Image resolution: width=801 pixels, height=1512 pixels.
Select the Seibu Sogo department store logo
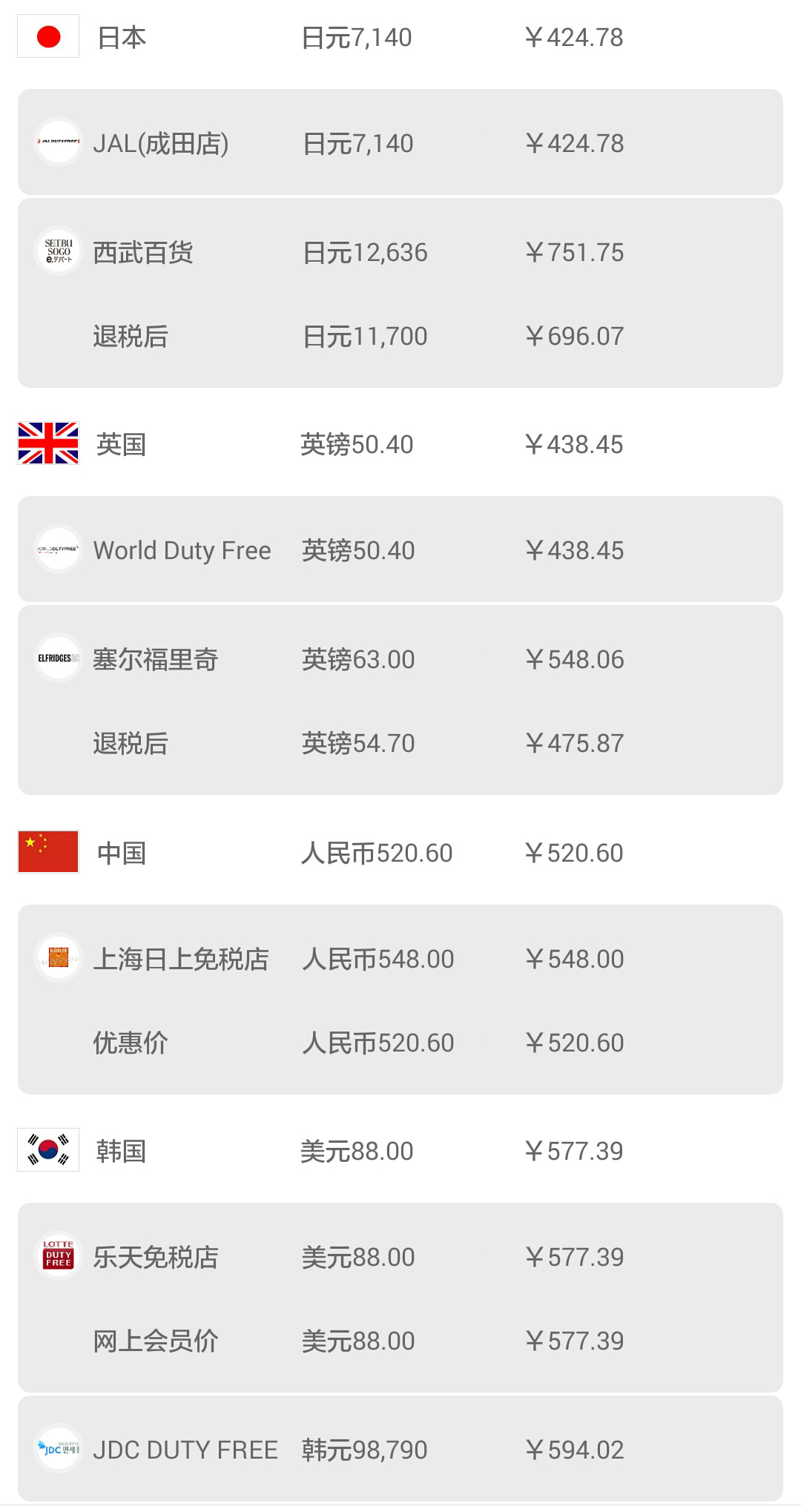pyautogui.click(x=58, y=251)
